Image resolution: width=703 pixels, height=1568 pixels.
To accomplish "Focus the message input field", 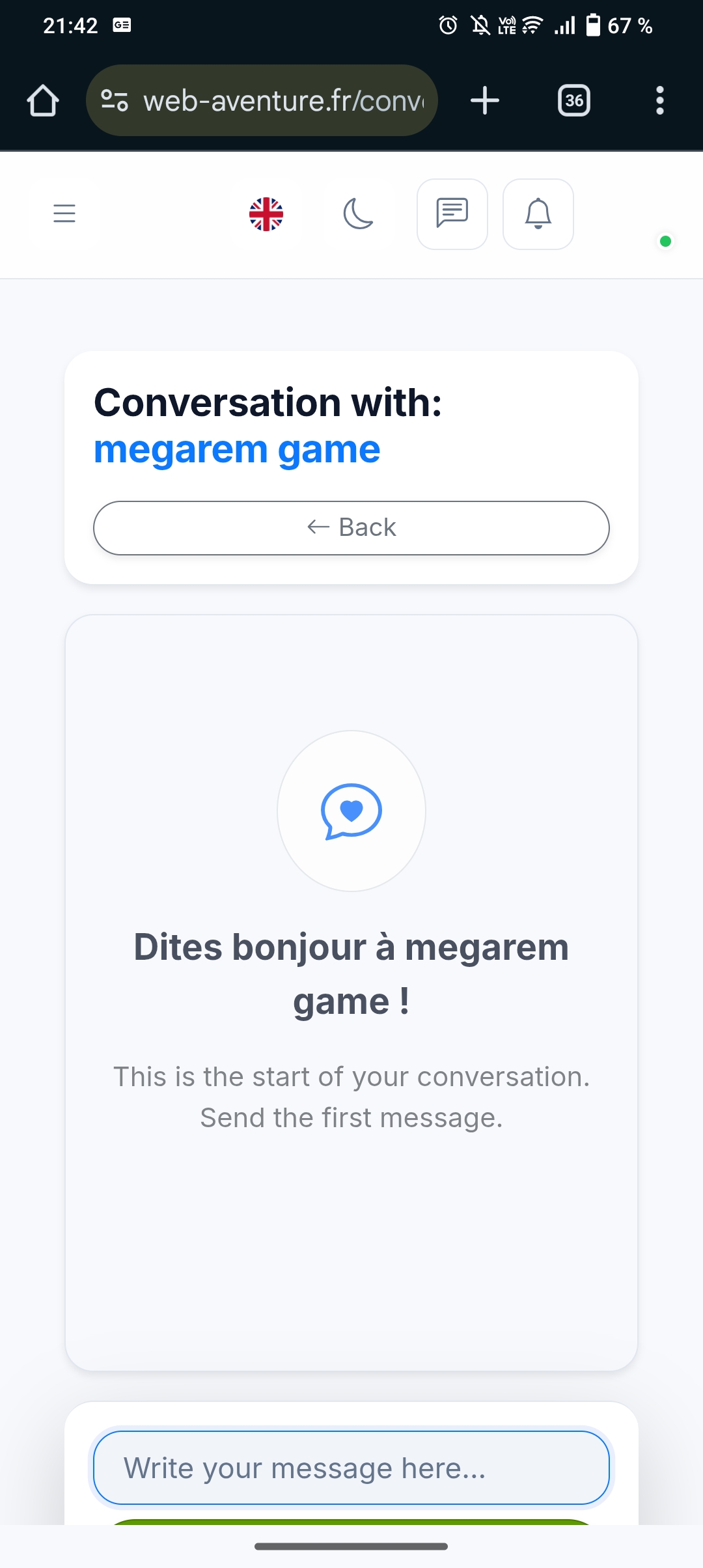I will pyautogui.click(x=351, y=1468).
